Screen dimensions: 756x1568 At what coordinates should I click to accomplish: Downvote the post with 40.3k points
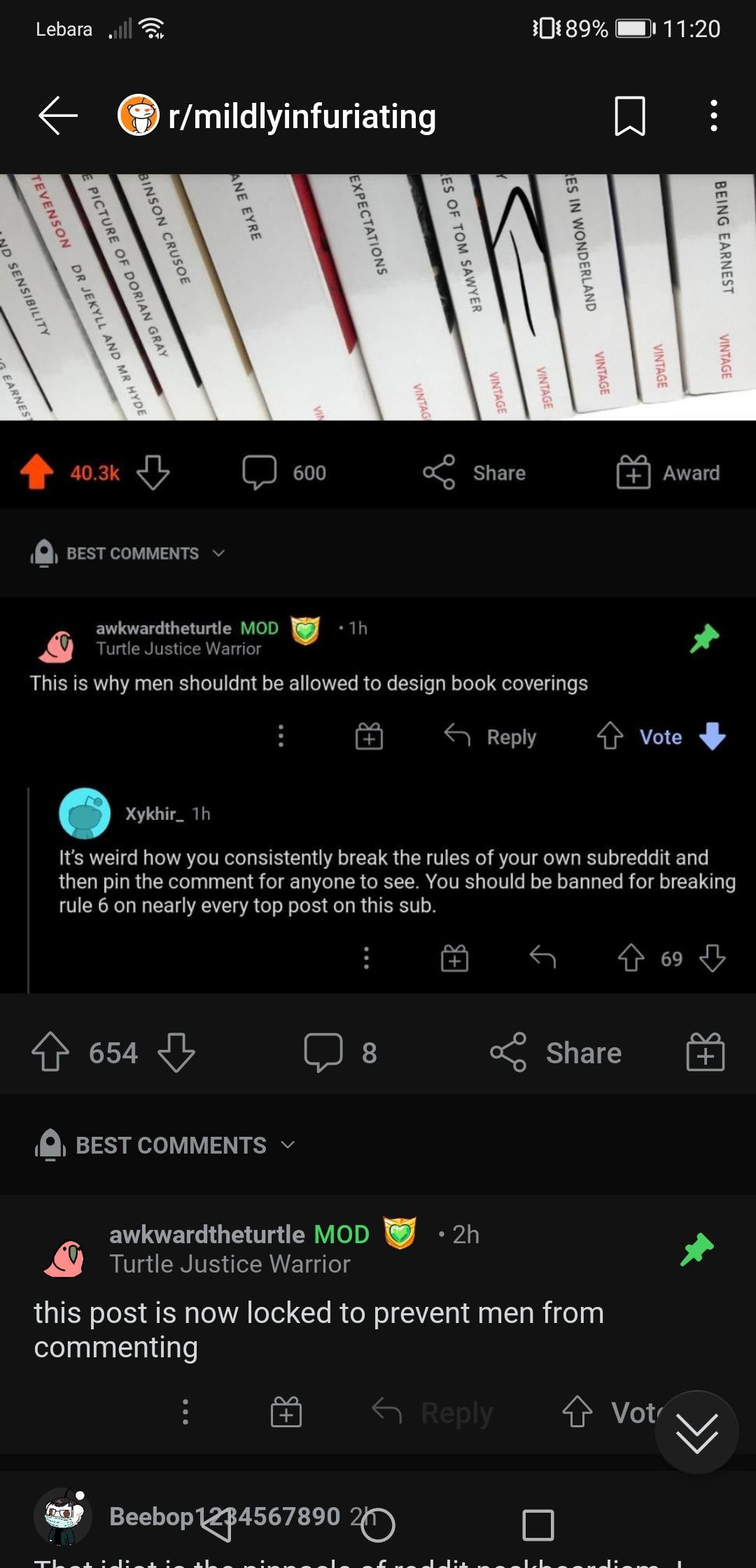pos(153,472)
